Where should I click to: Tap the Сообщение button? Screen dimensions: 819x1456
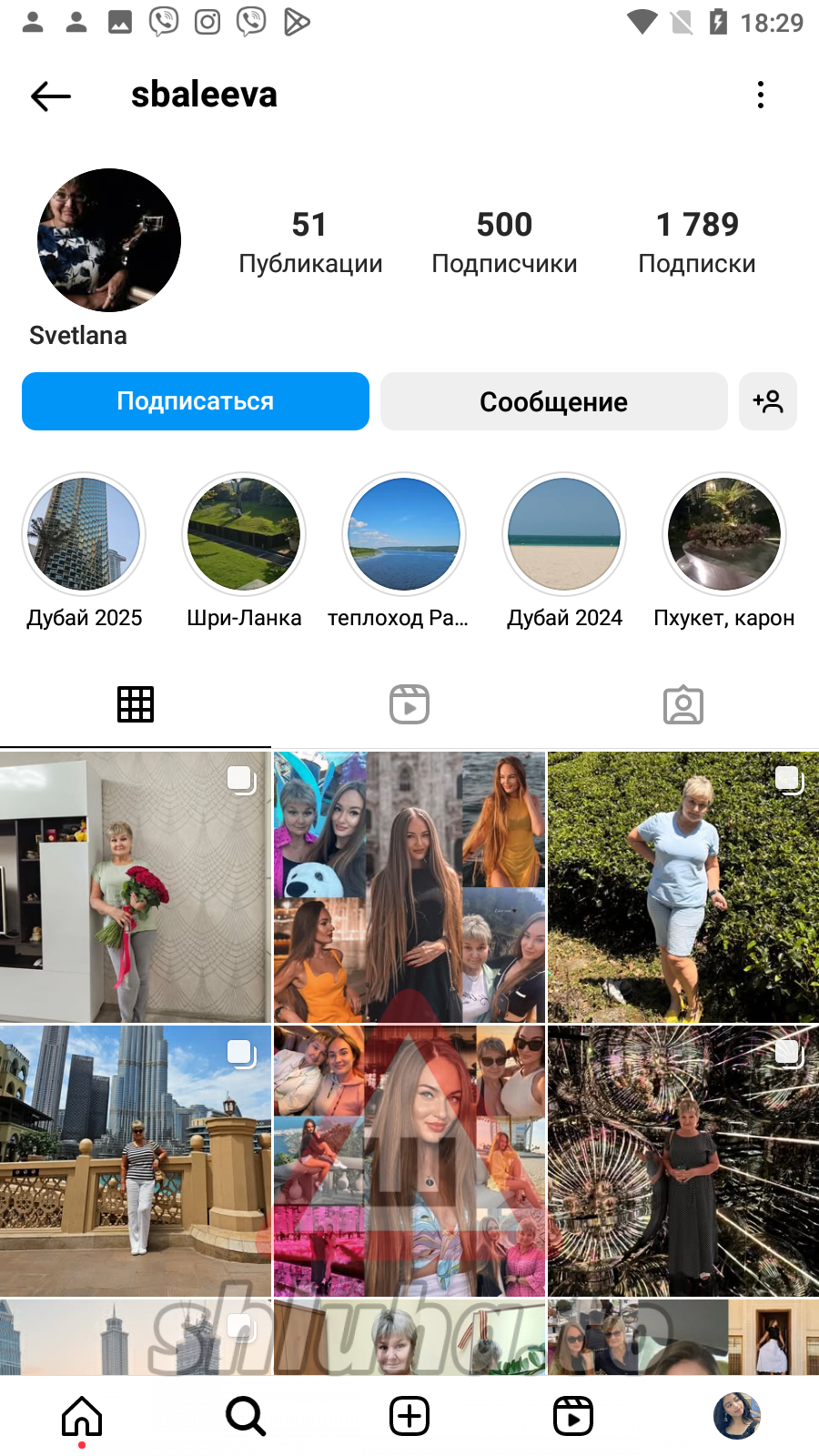553,401
